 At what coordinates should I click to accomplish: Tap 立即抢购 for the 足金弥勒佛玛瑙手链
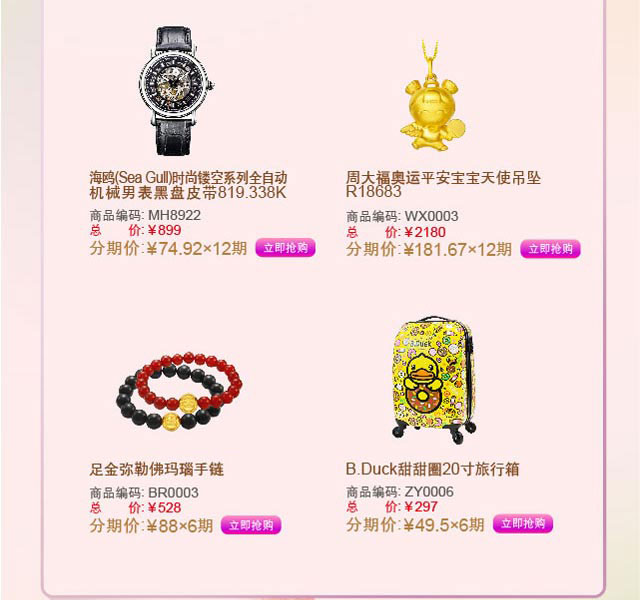tap(251, 524)
